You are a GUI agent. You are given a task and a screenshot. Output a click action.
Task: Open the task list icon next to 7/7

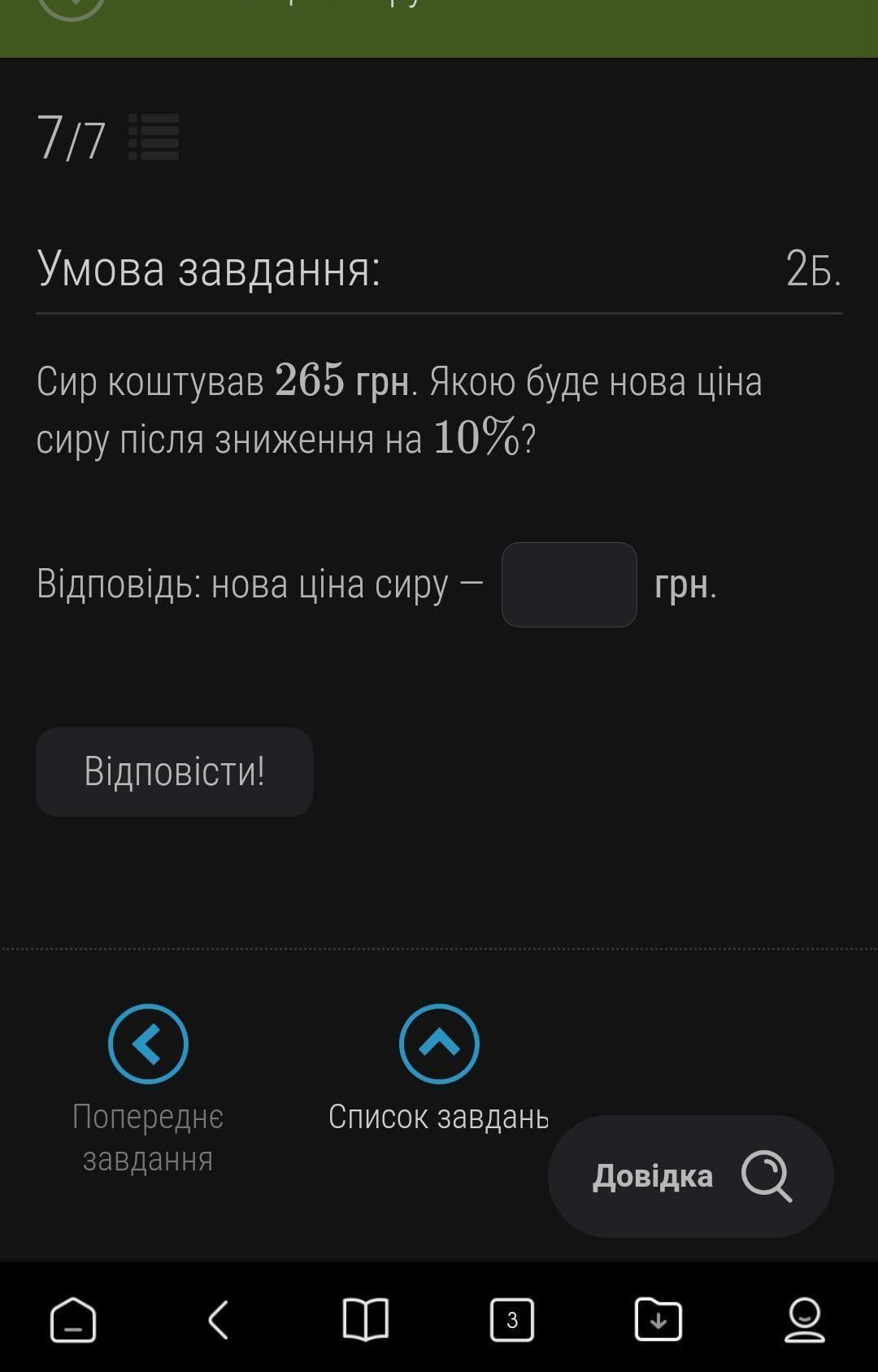pos(154,137)
